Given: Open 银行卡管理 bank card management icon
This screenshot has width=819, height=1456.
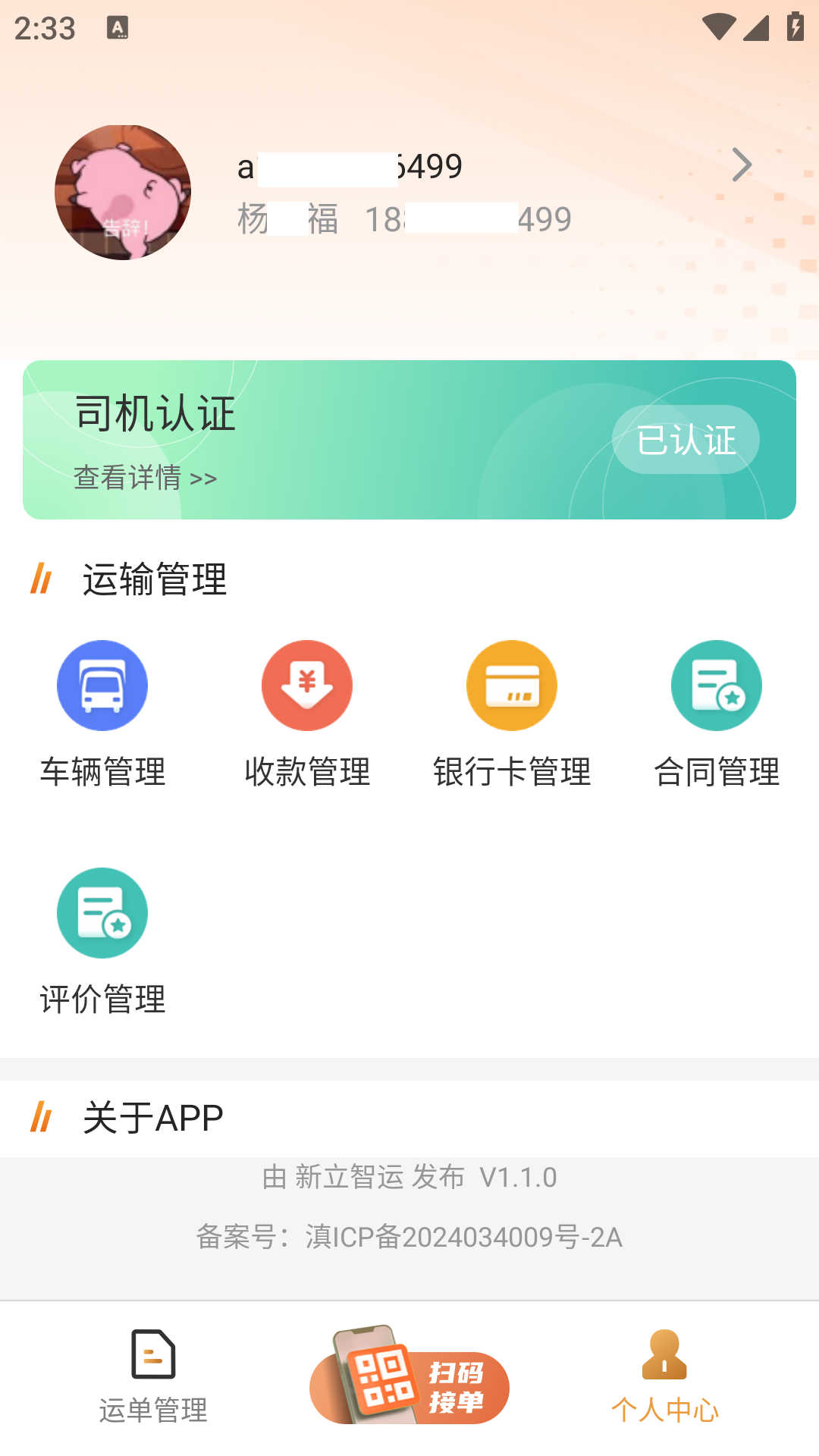Looking at the screenshot, I should coord(512,685).
